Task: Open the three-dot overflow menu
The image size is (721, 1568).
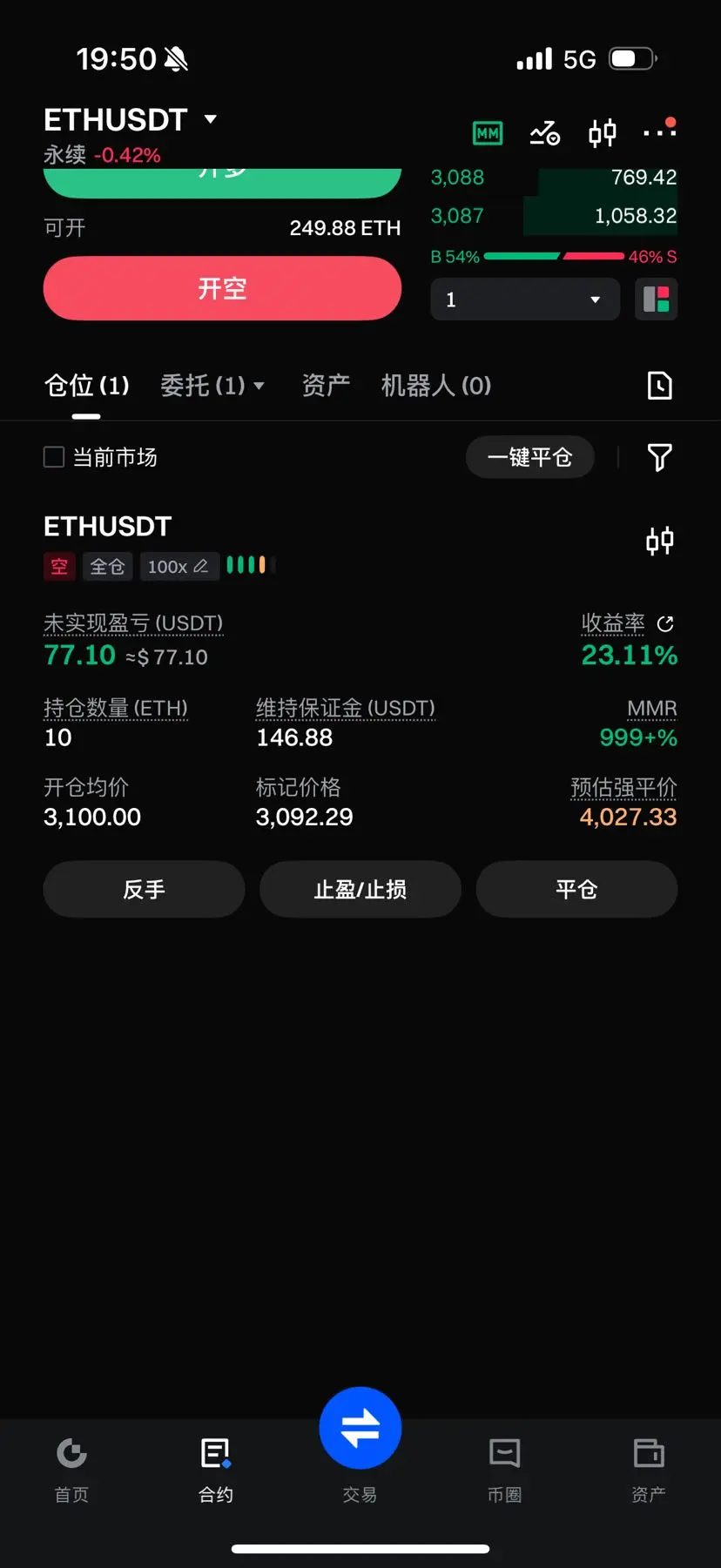Action: click(x=659, y=131)
